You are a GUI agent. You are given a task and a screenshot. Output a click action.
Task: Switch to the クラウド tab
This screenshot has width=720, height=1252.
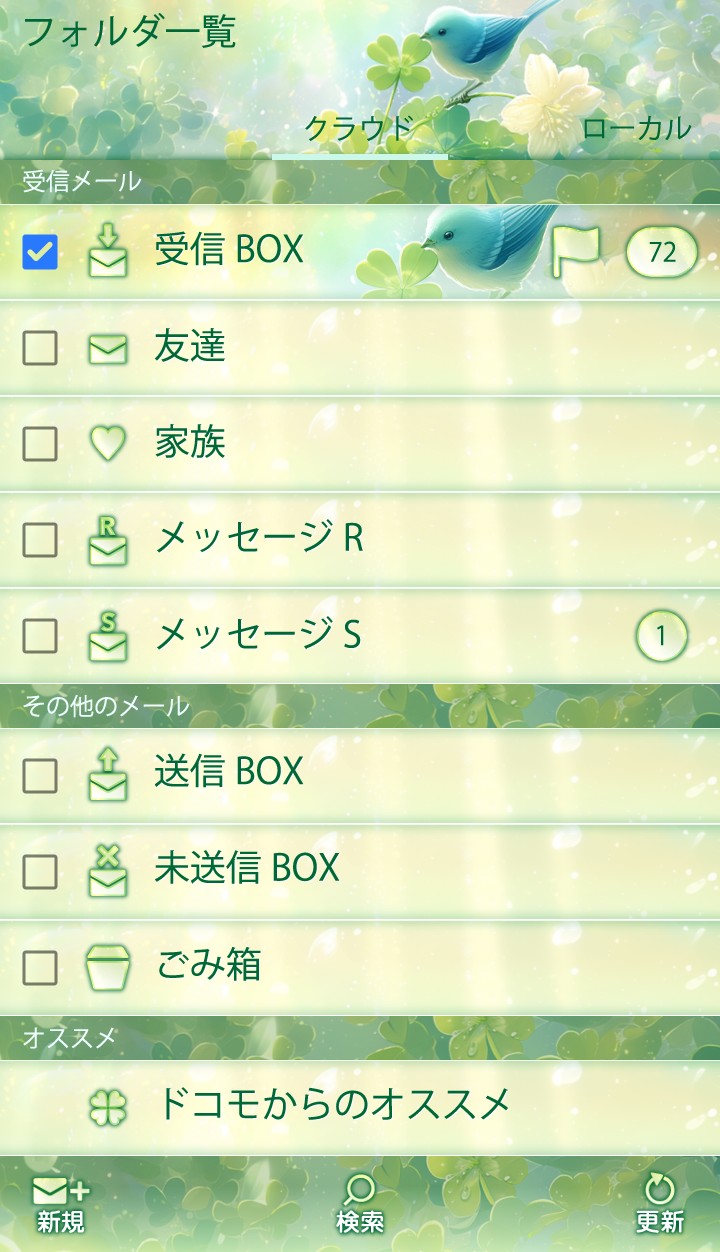click(359, 129)
